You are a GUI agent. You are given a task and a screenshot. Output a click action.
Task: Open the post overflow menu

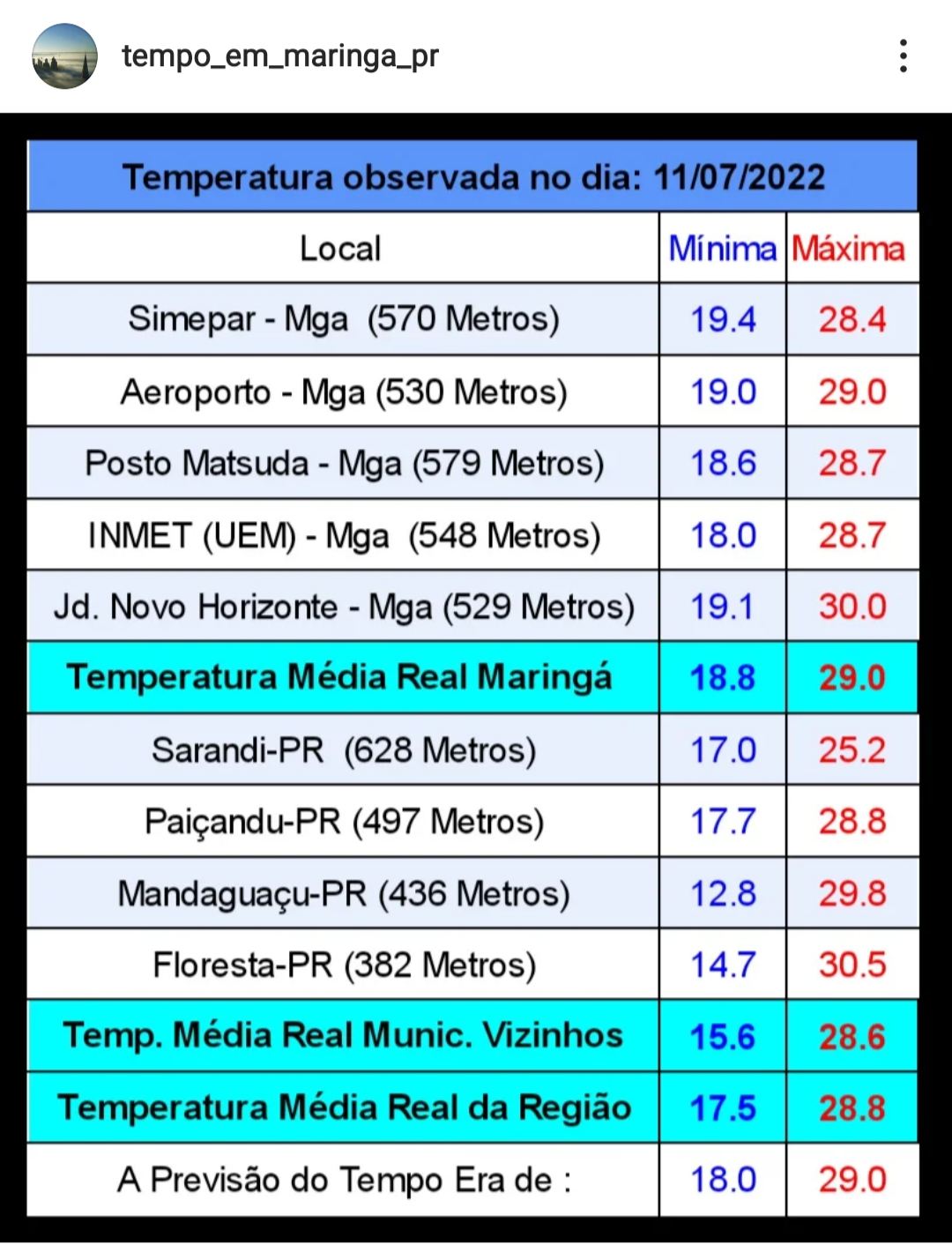(x=903, y=56)
